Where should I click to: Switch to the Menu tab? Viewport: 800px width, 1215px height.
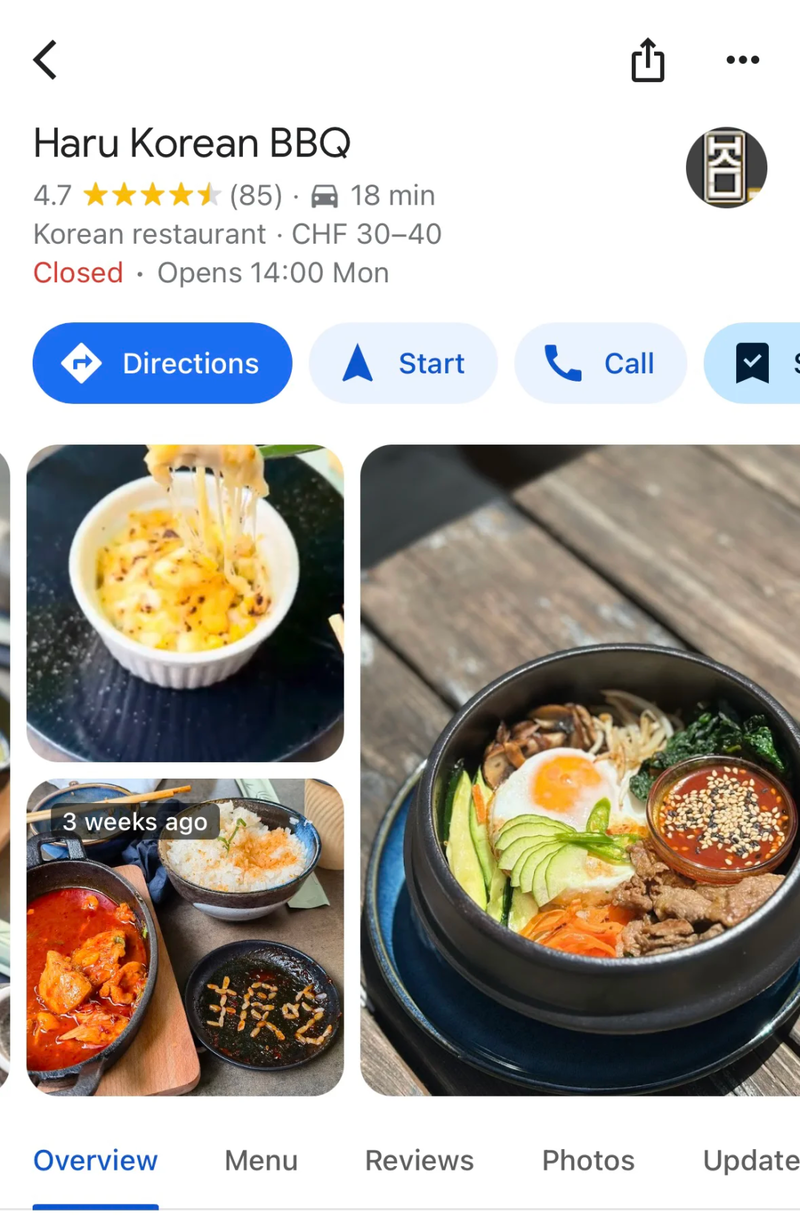click(261, 1160)
